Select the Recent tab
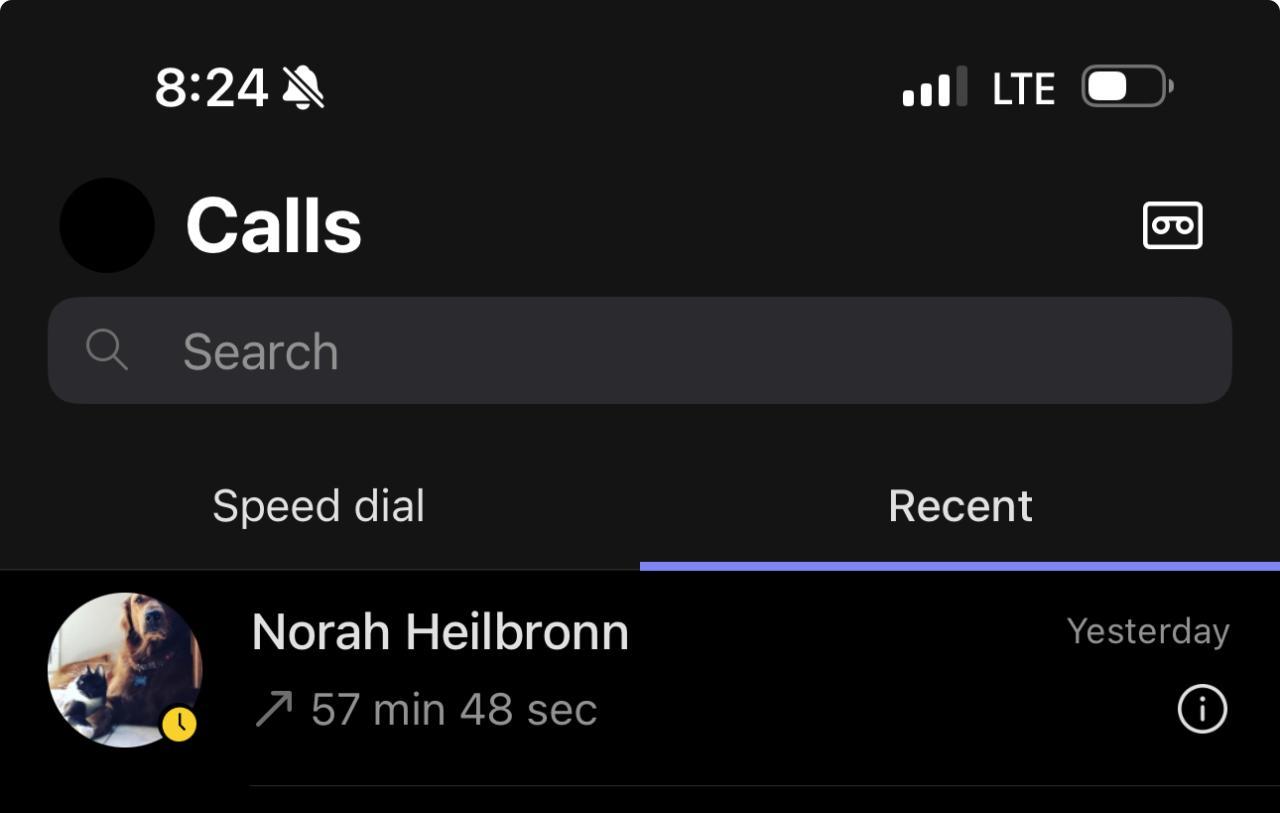This screenshot has width=1280, height=813. [959, 506]
